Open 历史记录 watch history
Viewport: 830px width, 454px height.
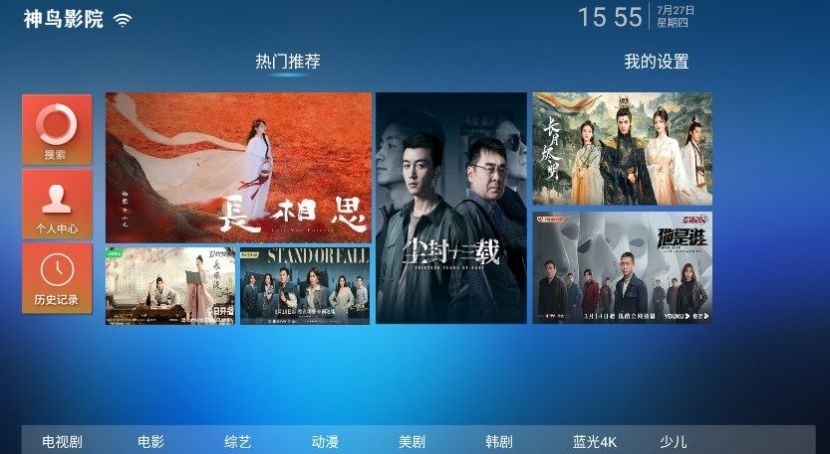tap(56, 278)
